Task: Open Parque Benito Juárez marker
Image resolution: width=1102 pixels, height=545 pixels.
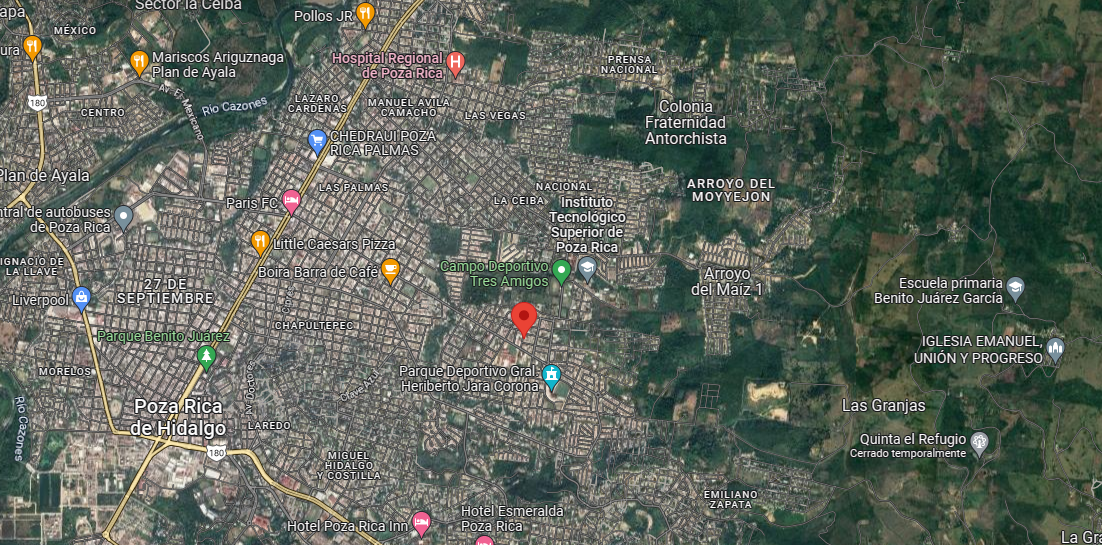Action: (207, 355)
